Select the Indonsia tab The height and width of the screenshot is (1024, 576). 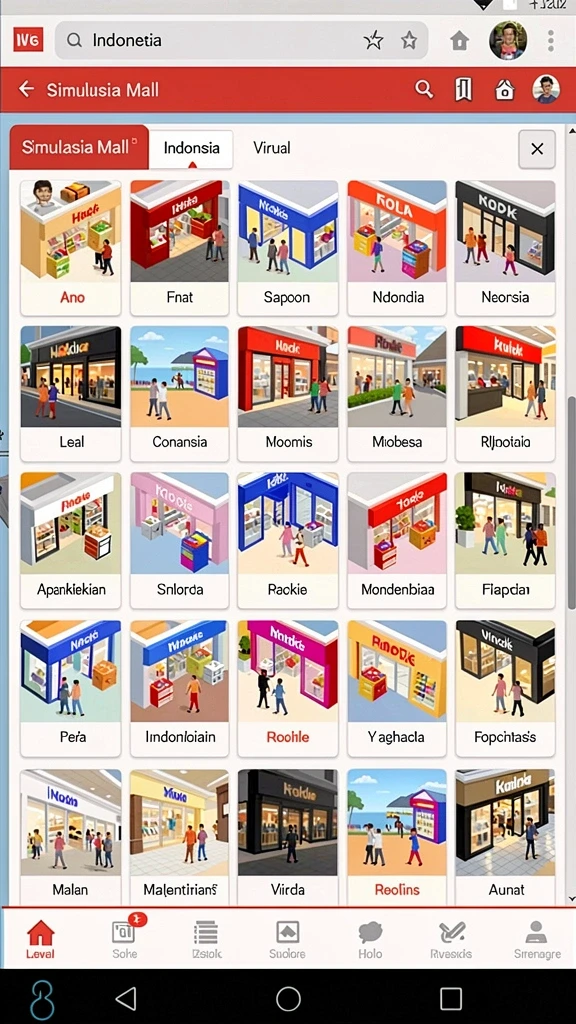coord(191,148)
